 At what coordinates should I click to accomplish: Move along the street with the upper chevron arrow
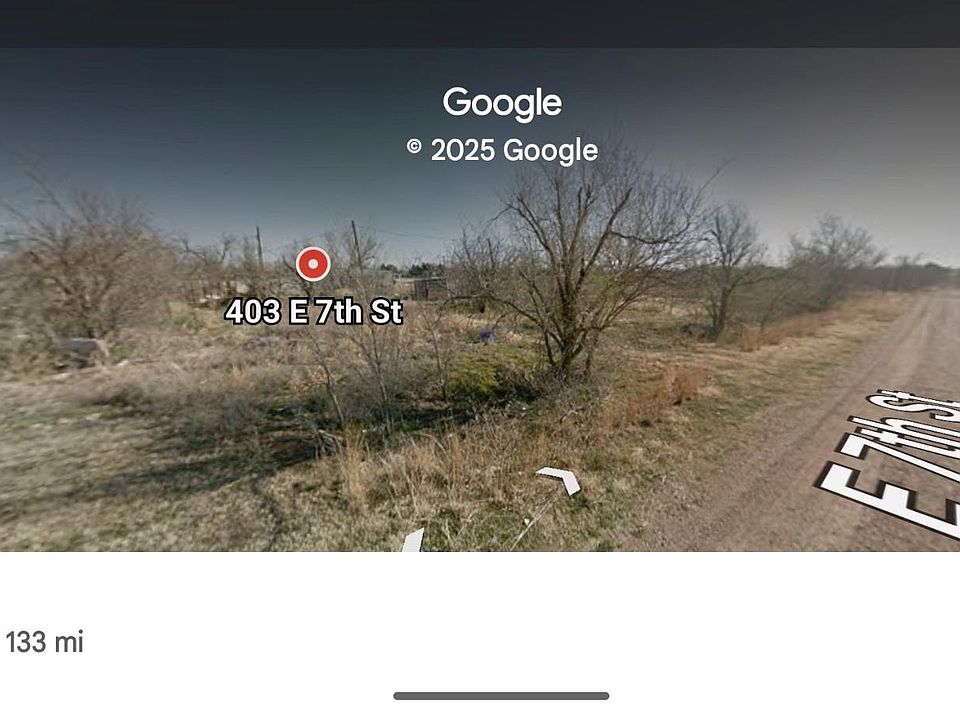(x=560, y=479)
